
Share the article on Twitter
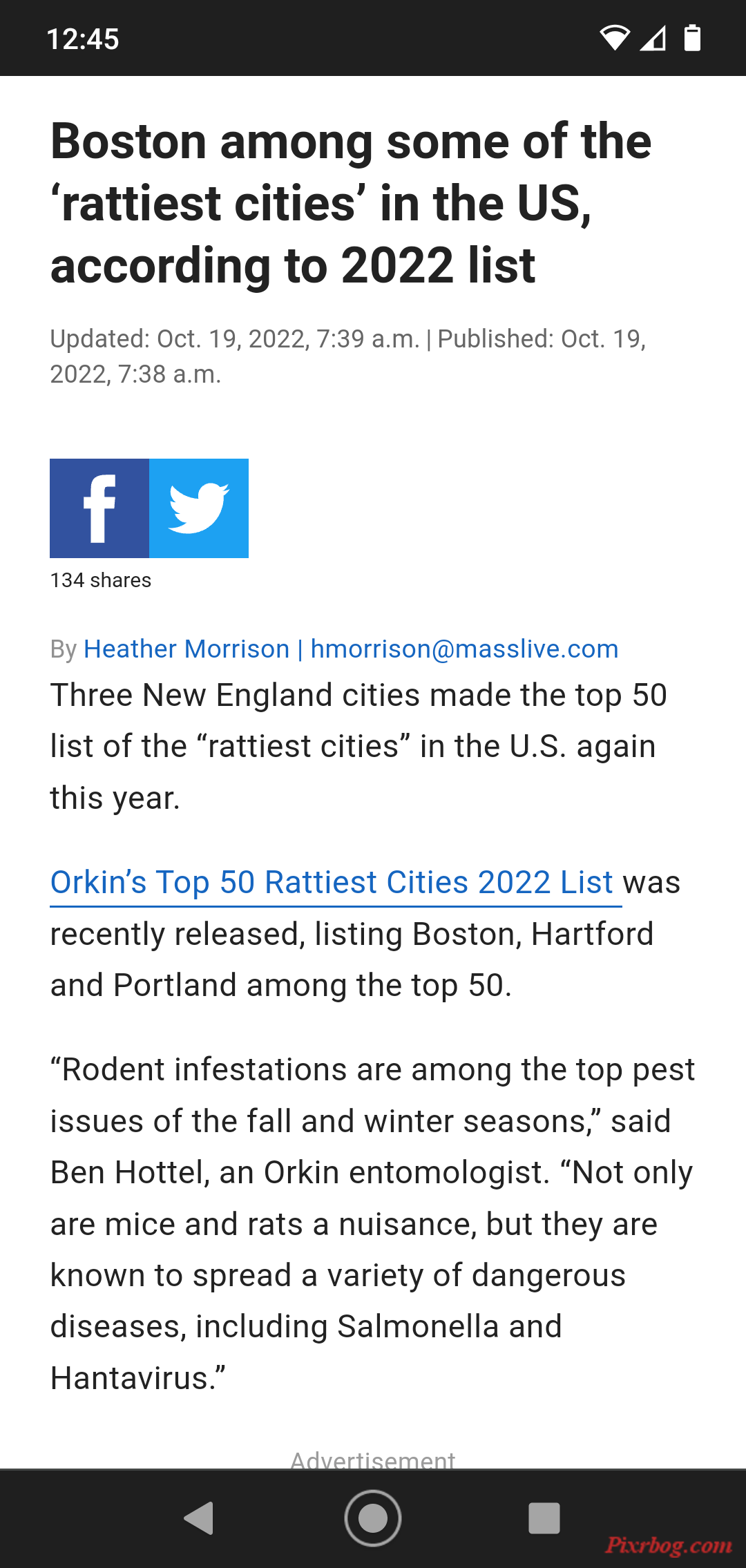[x=199, y=508]
